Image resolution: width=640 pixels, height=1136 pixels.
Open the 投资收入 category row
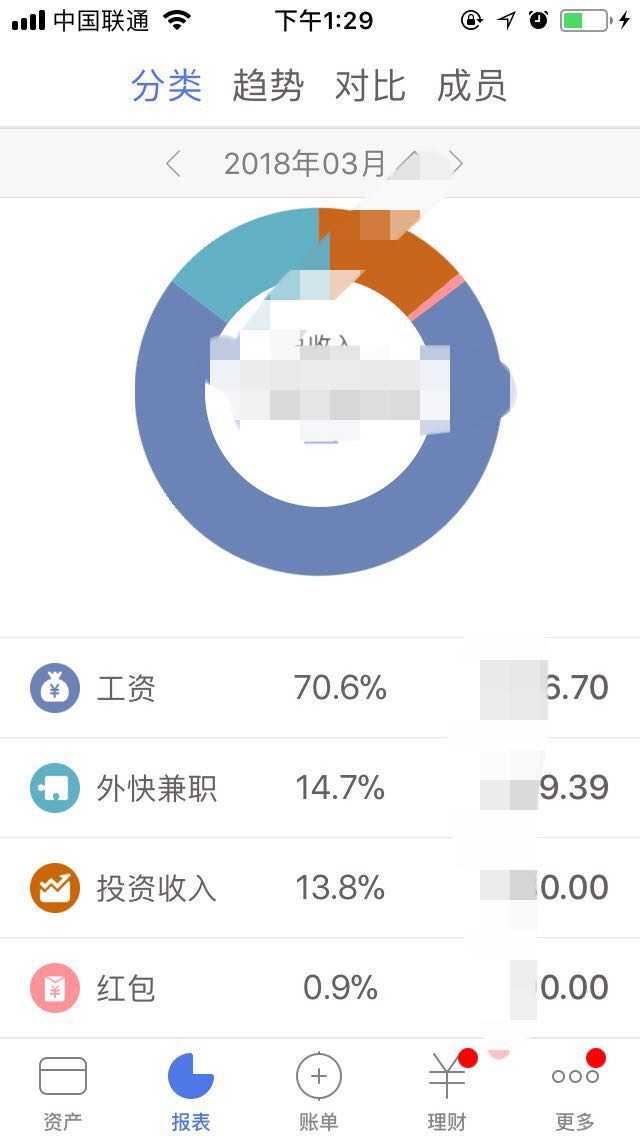320,888
